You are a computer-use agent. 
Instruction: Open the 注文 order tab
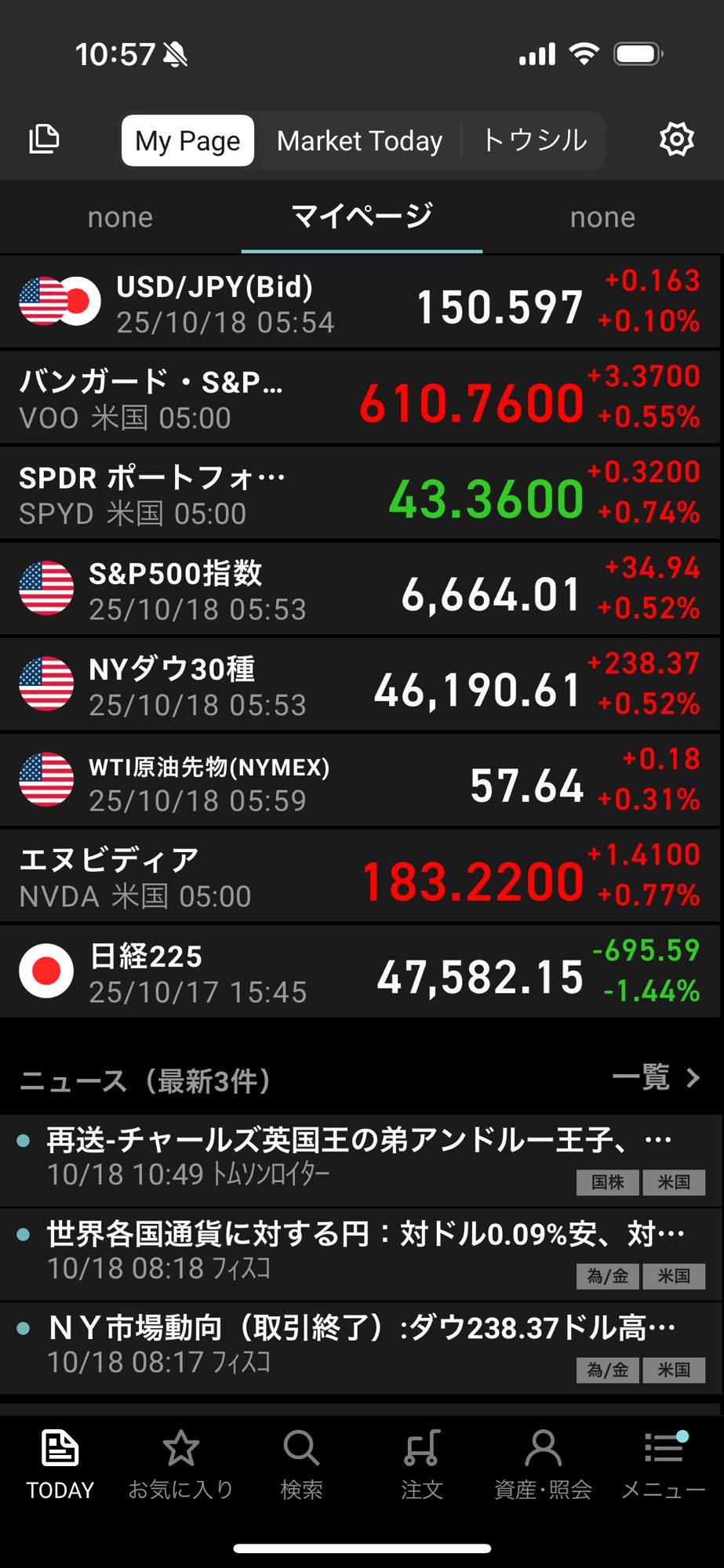pos(422,1463)
